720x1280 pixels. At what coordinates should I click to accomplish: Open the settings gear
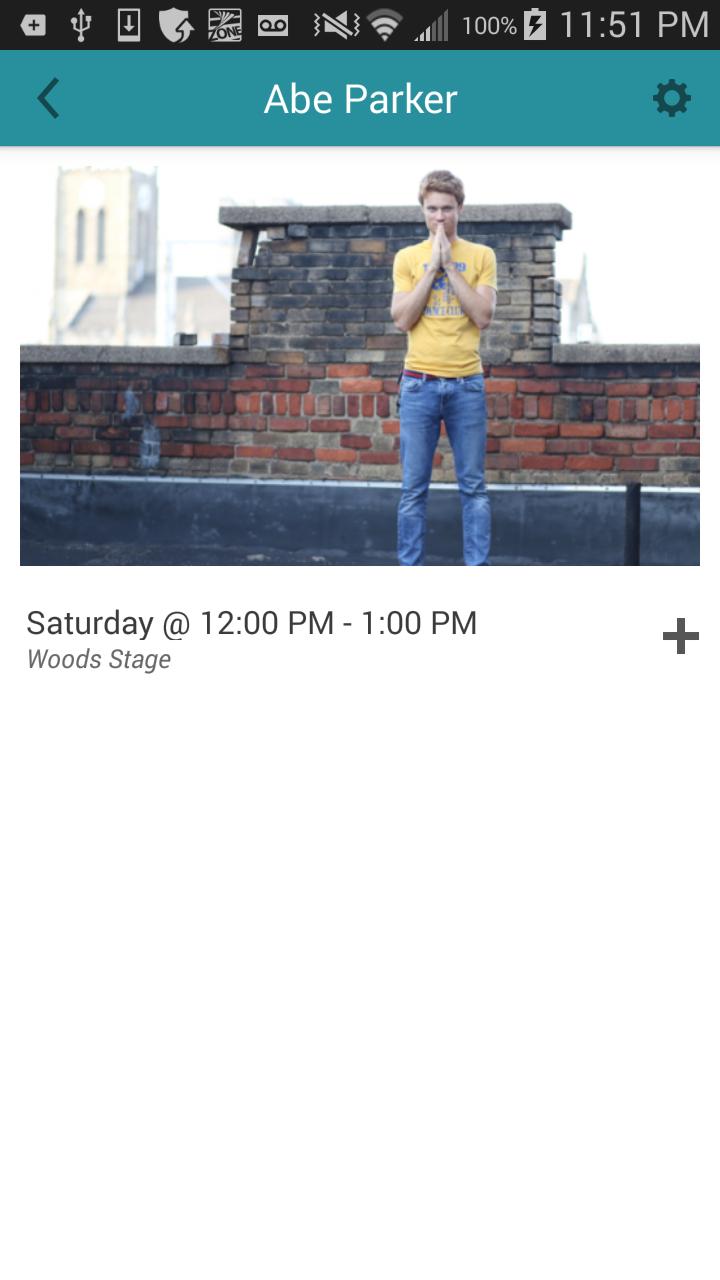tap(671, 99)
